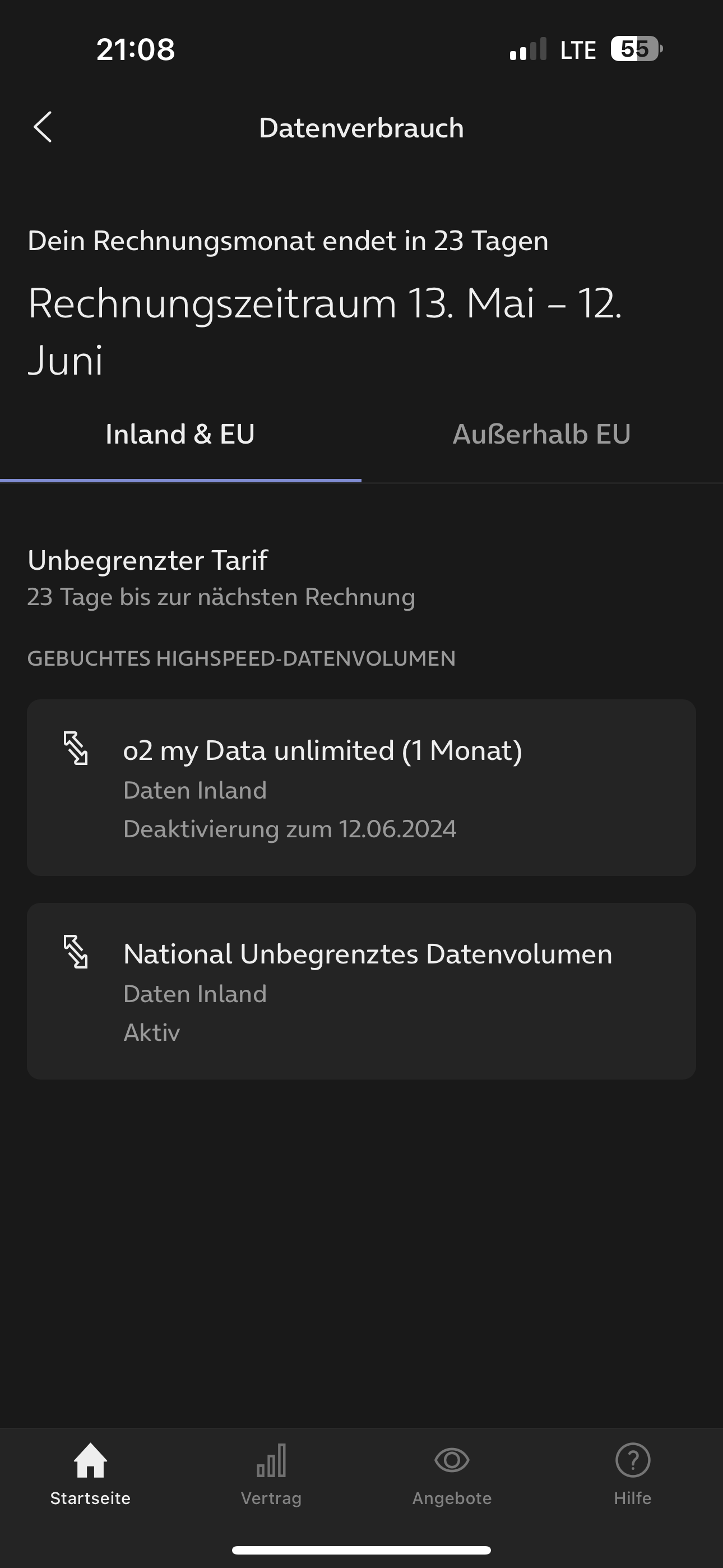This screenshot has width=723, height=1568.
Task: Open the o2 my Data unlimited card
Action: coord(361,788)
